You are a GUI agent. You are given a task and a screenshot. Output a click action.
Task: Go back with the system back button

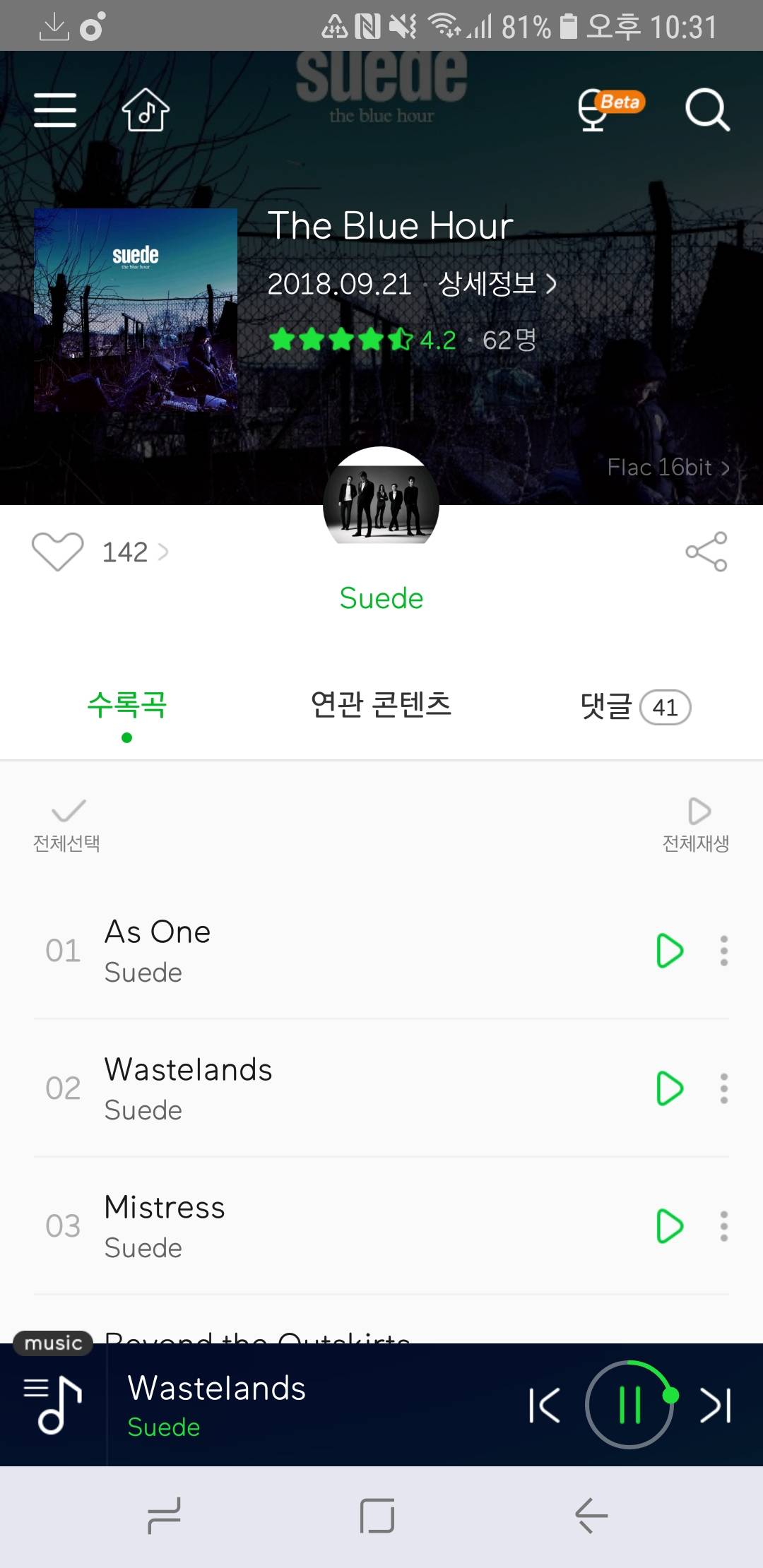(591, 1516)
